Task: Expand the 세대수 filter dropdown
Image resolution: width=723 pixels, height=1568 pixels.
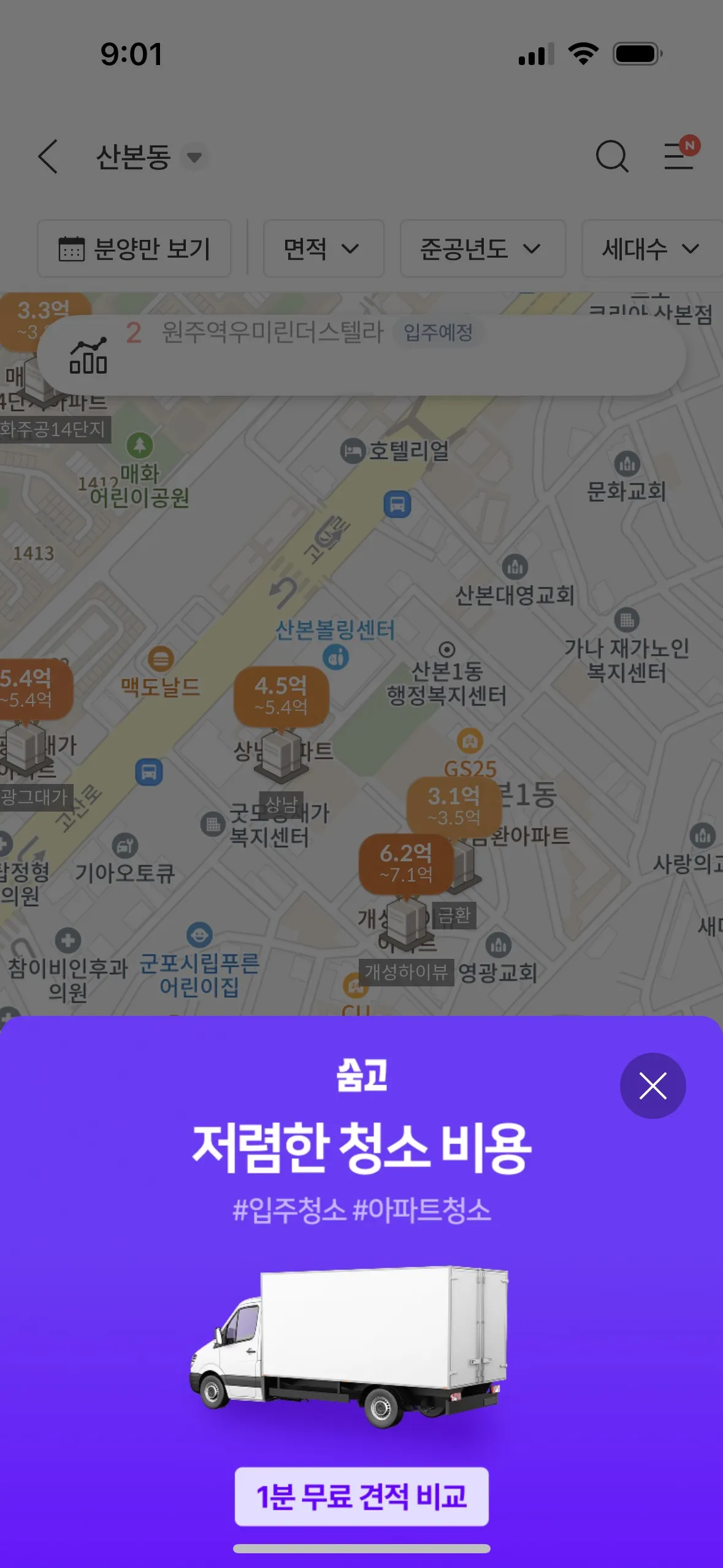Action: click(x=651, y=249)
